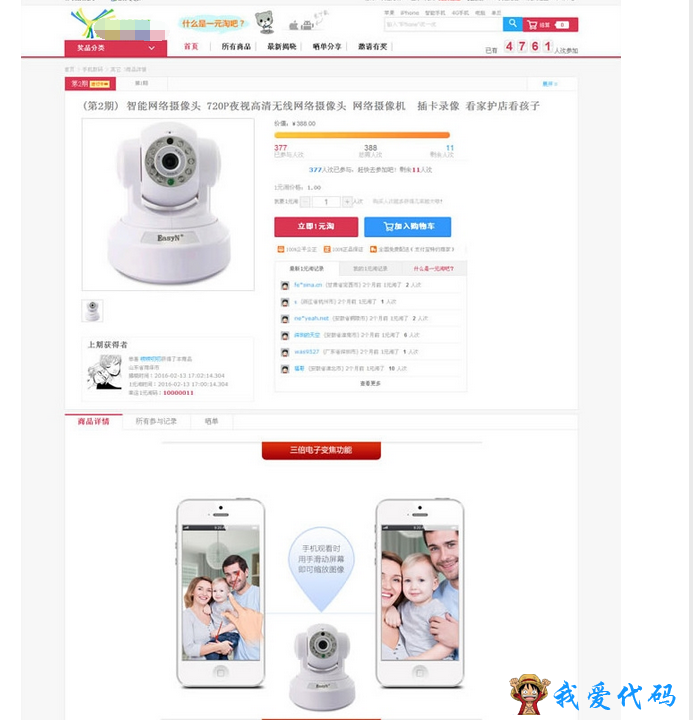The image size is (693, 720).
Task: Open the shopping cart checkout button
Action: point(551,24)
